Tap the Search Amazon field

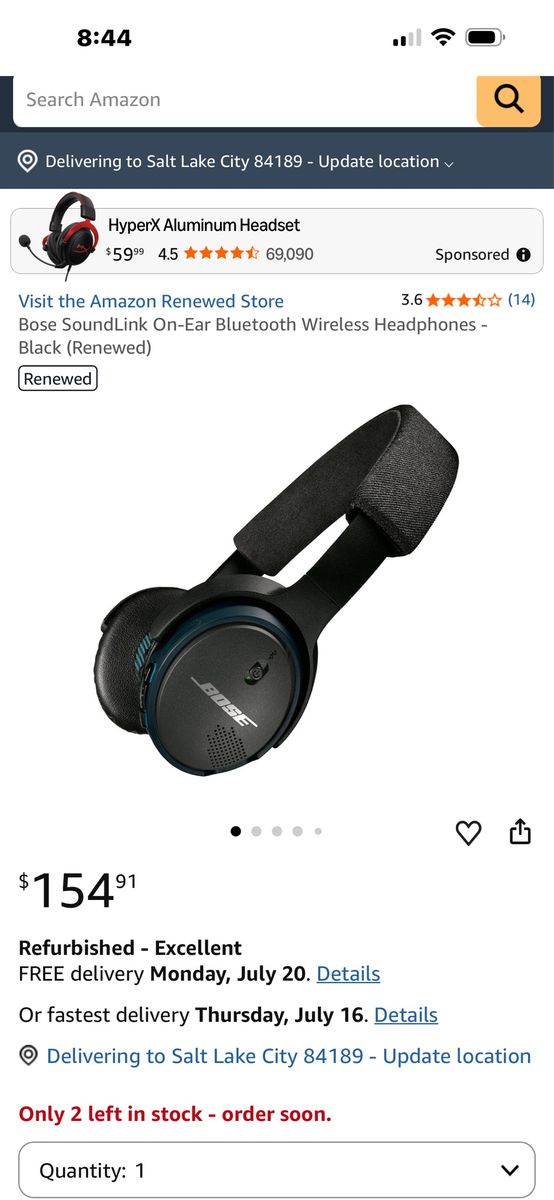245,100
